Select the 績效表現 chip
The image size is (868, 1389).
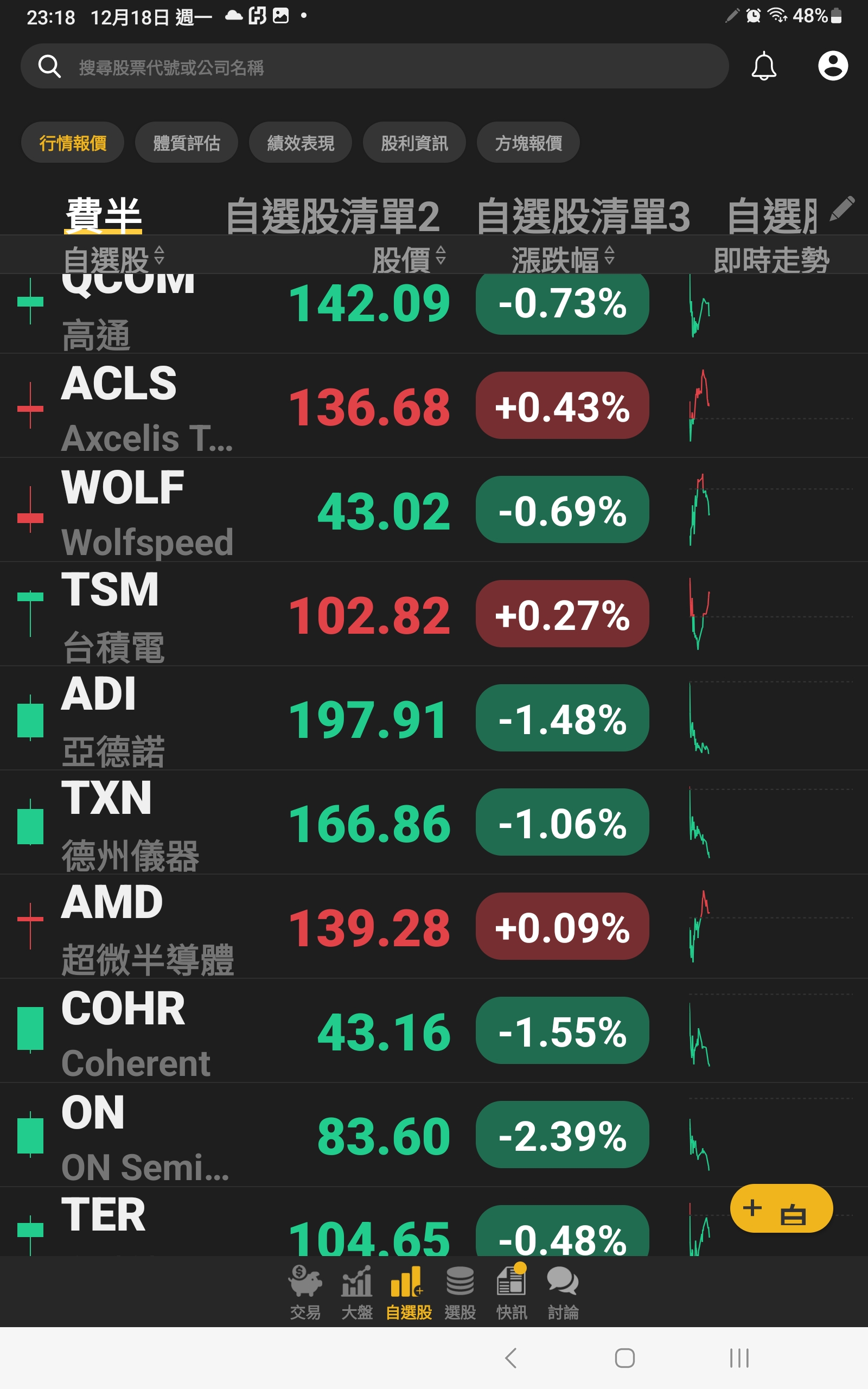pos(300,142)
